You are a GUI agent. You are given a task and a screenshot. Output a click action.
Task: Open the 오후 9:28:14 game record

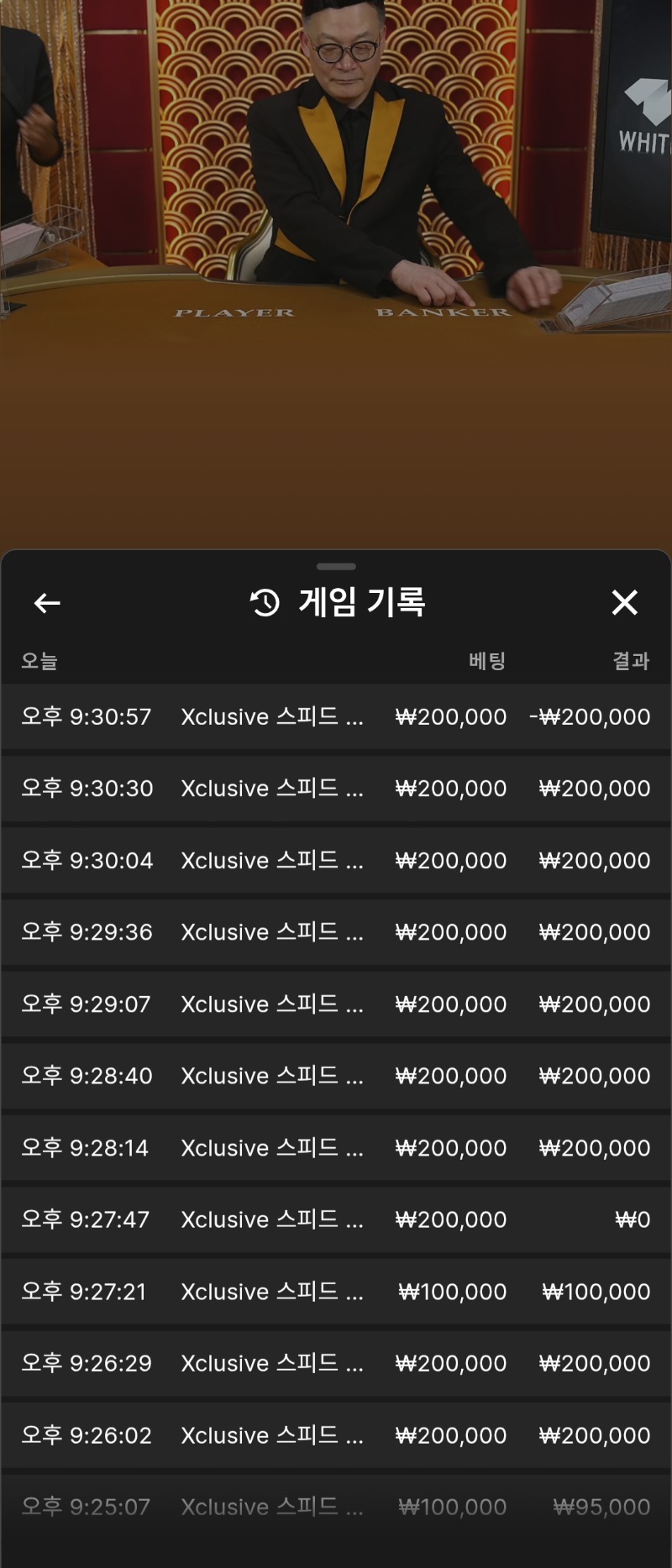336,1147
